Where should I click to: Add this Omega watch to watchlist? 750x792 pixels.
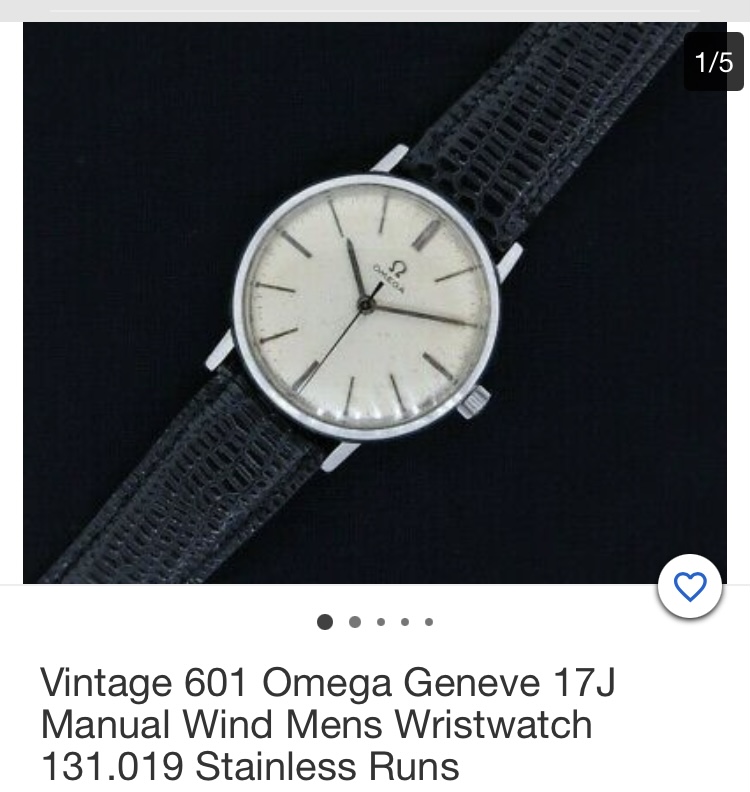point(690,587)
